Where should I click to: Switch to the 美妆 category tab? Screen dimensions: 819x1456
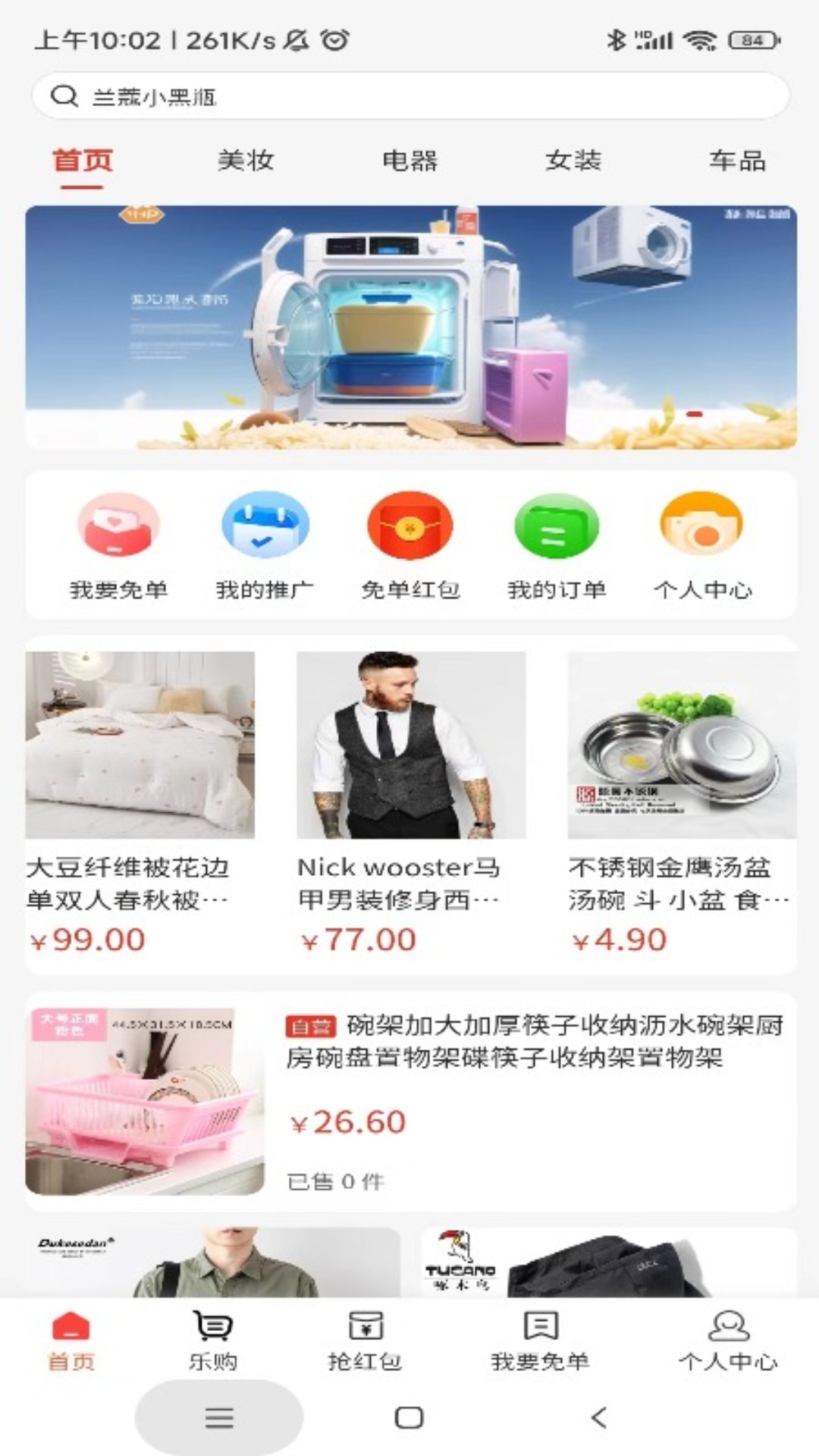[245, 160]
